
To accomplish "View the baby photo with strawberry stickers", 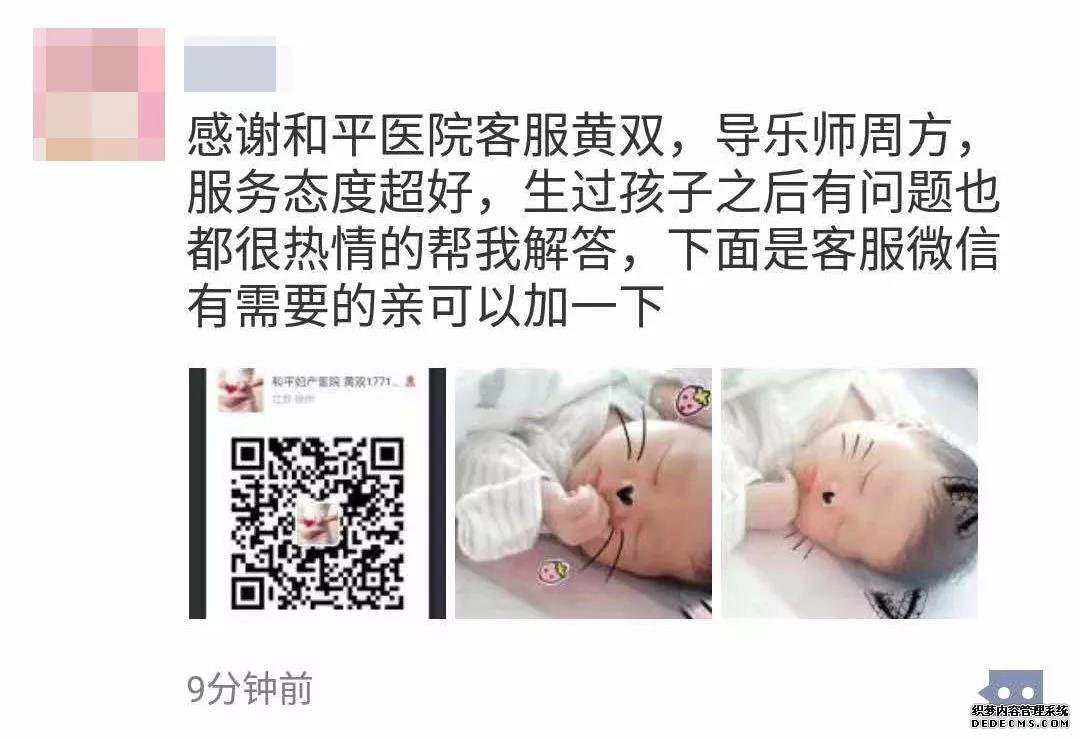I will pyautogui.click(x=583, y=493).
